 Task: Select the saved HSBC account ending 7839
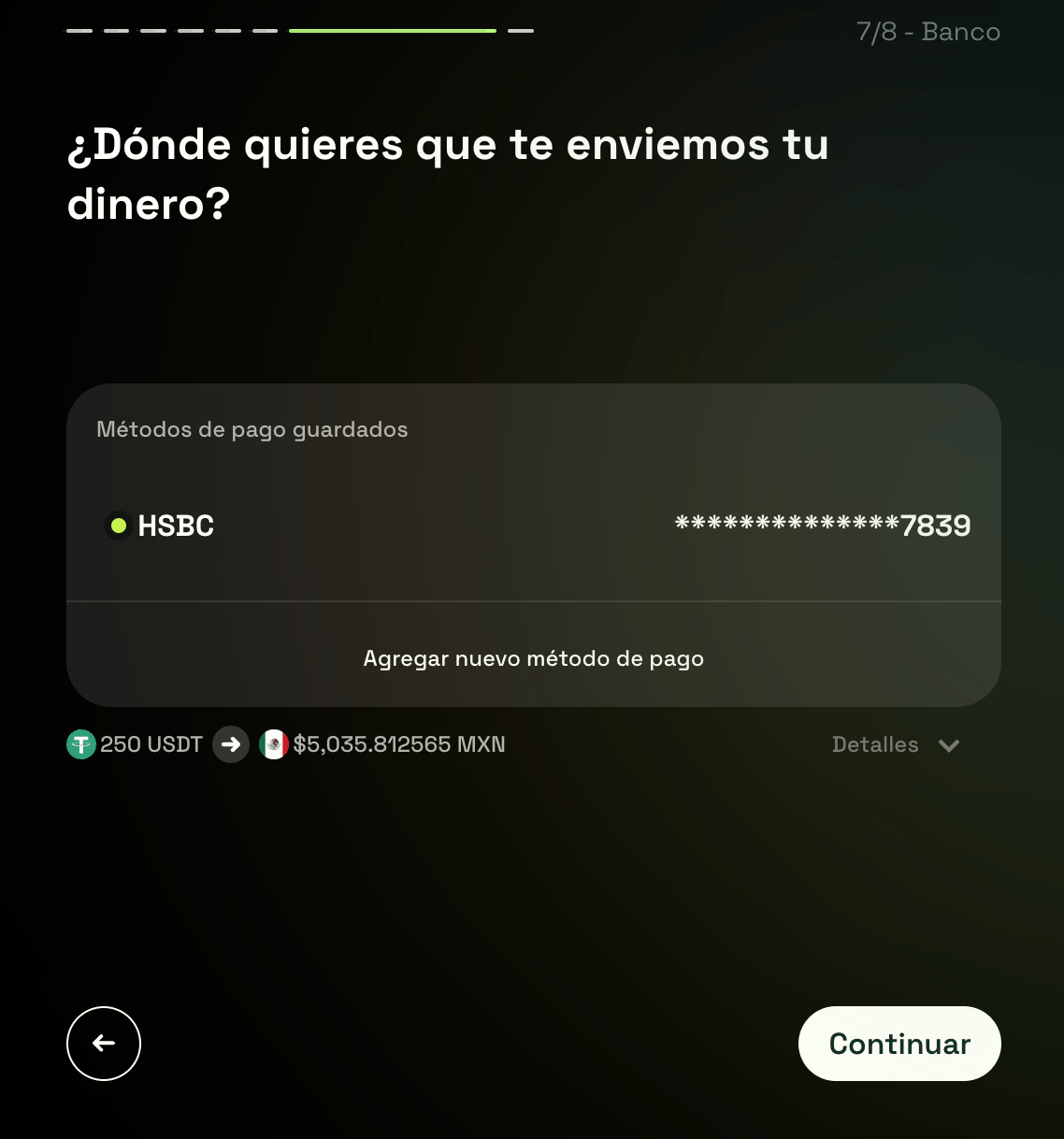pos(533,526)
